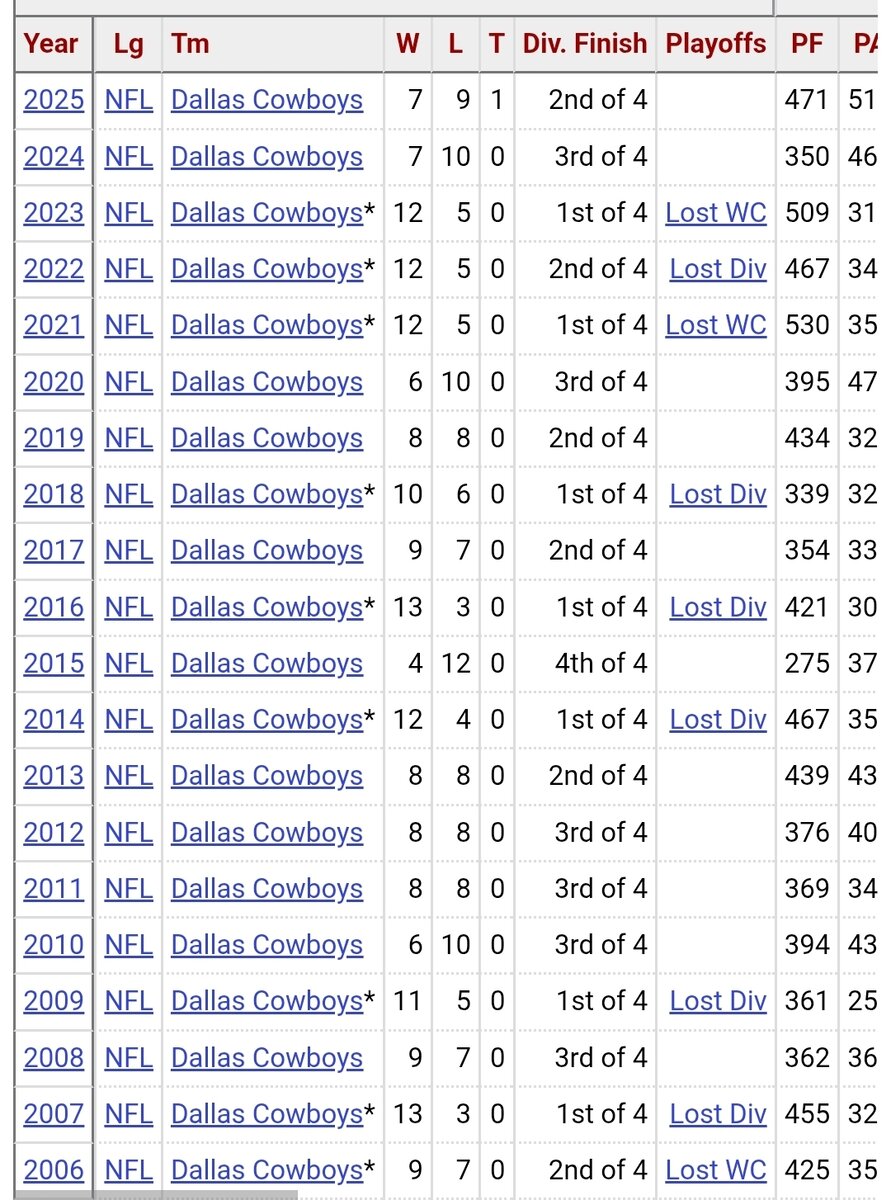
Task: Open the 2014 Lost Div playoff link
Action: pyautogui.click(x=718, y=719)
